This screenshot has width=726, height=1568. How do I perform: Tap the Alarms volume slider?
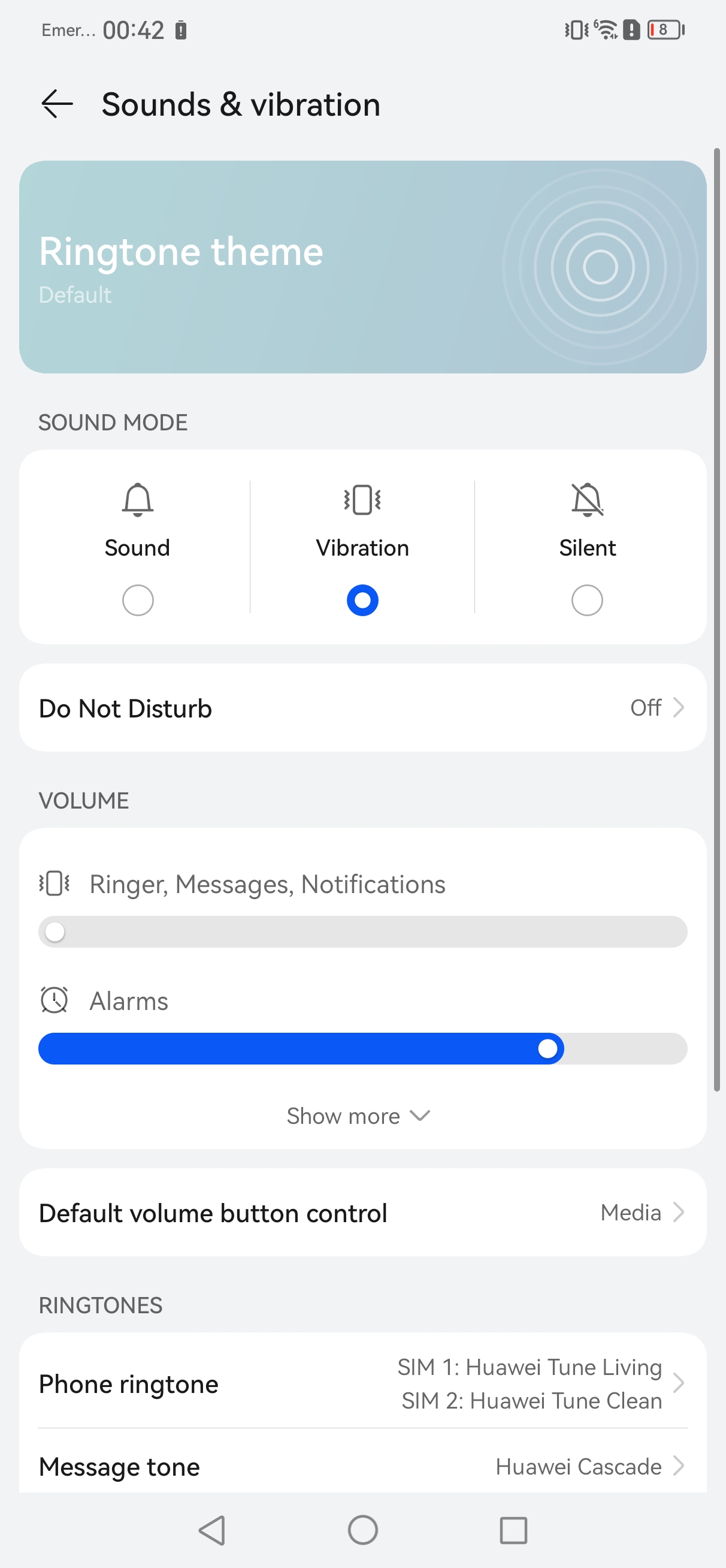[x=362, y=1049]
